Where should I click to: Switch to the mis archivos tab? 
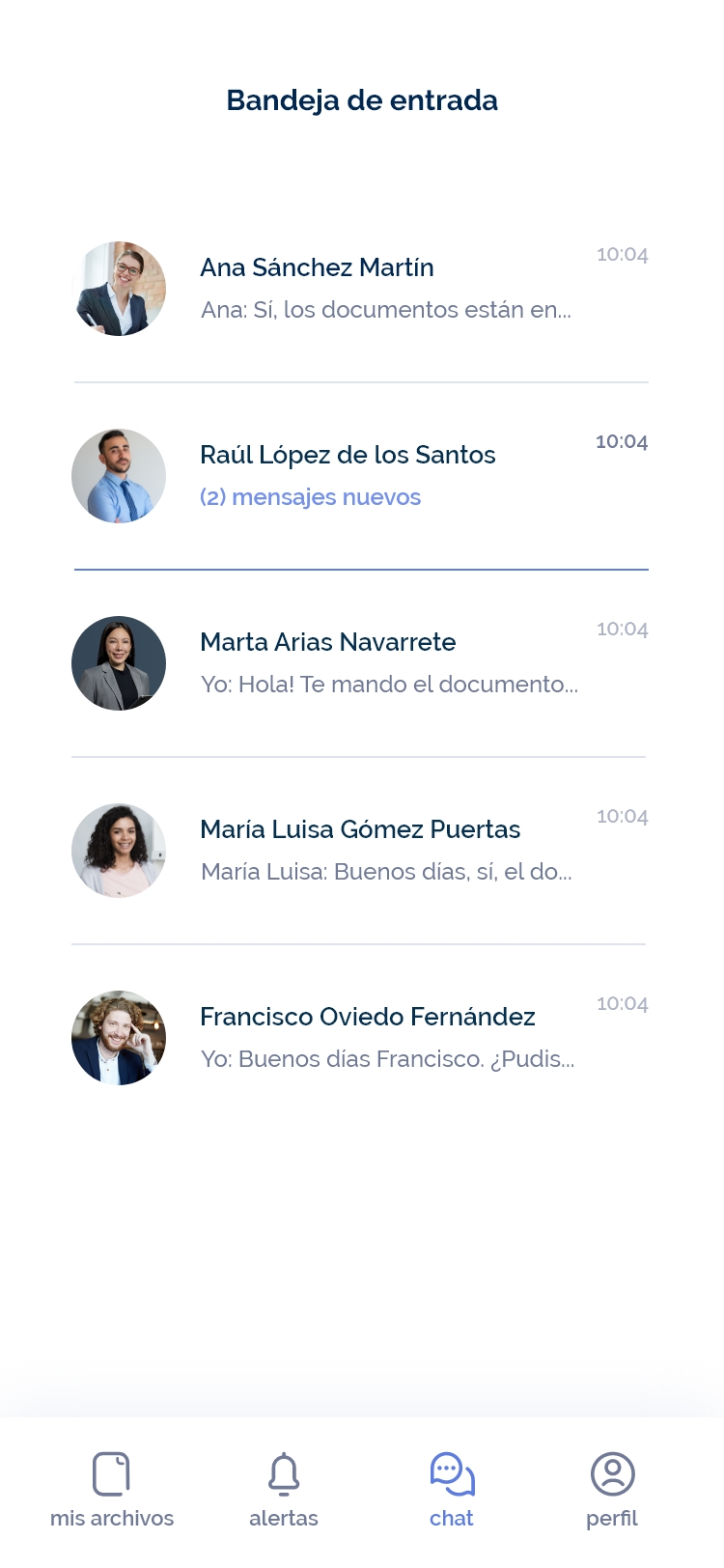pyautogui.click(x=112, y=1491)
